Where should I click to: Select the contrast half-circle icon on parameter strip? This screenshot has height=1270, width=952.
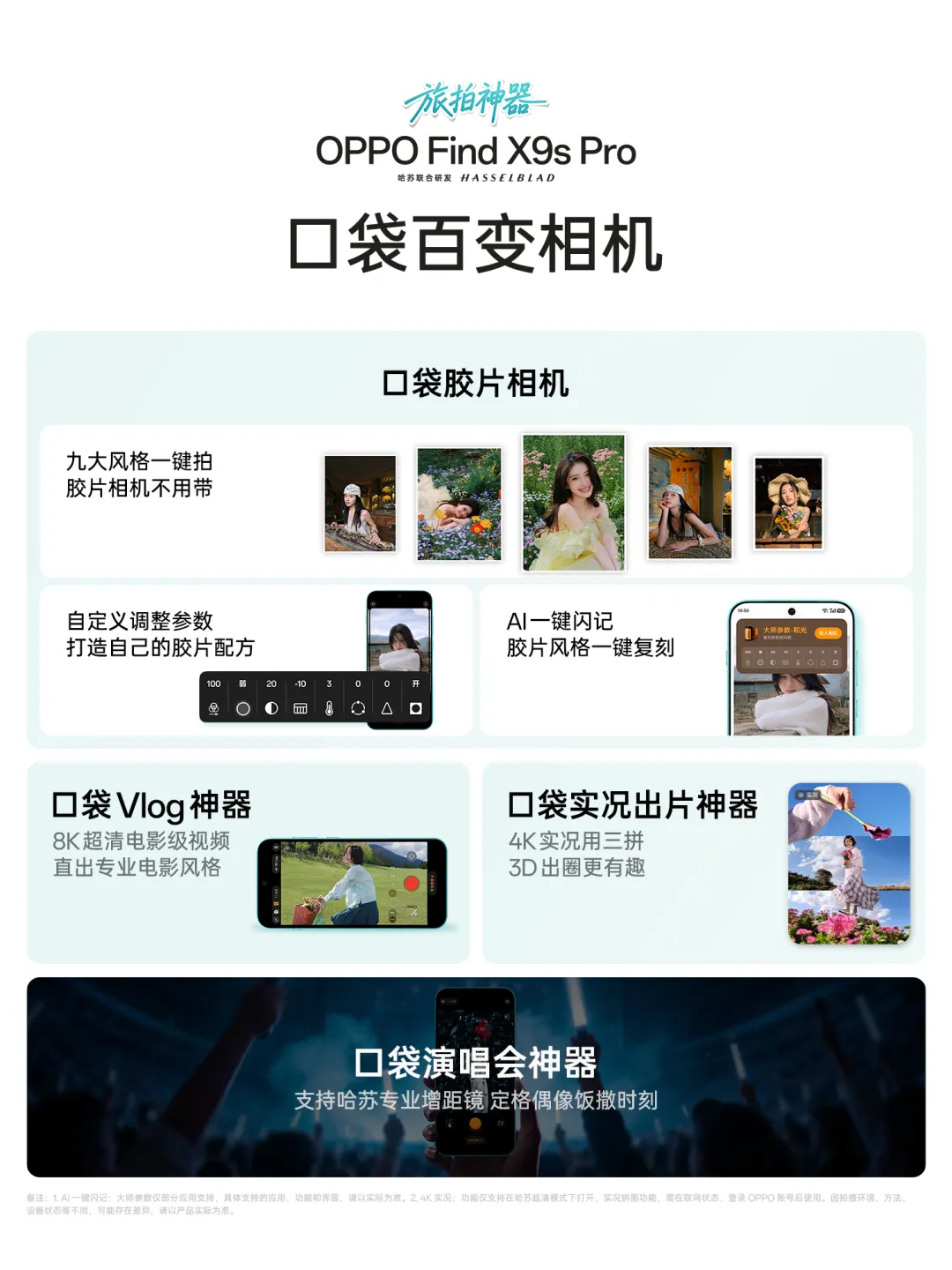(x=271, y=707)
